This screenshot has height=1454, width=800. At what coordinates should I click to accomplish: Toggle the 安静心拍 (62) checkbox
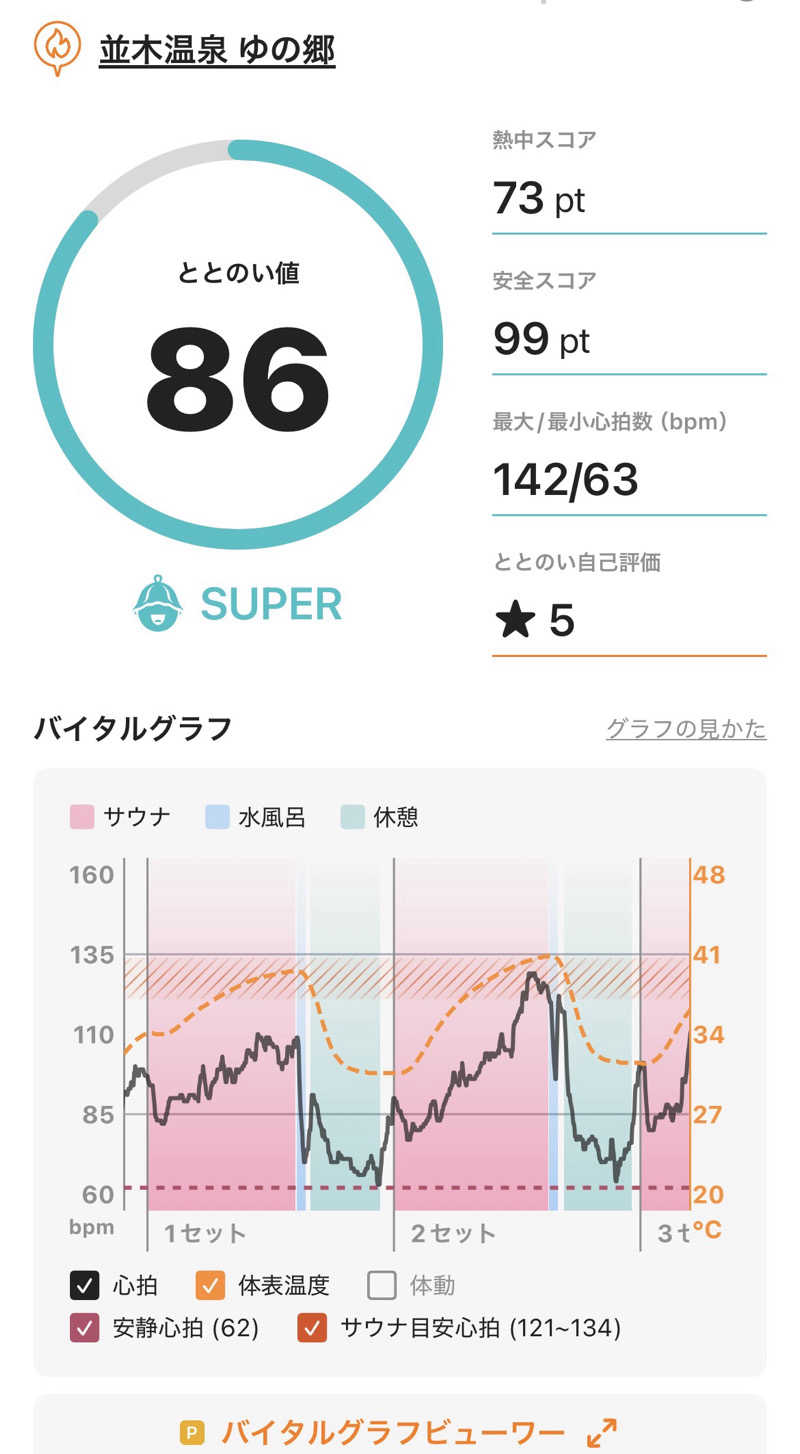(85, 1328)
